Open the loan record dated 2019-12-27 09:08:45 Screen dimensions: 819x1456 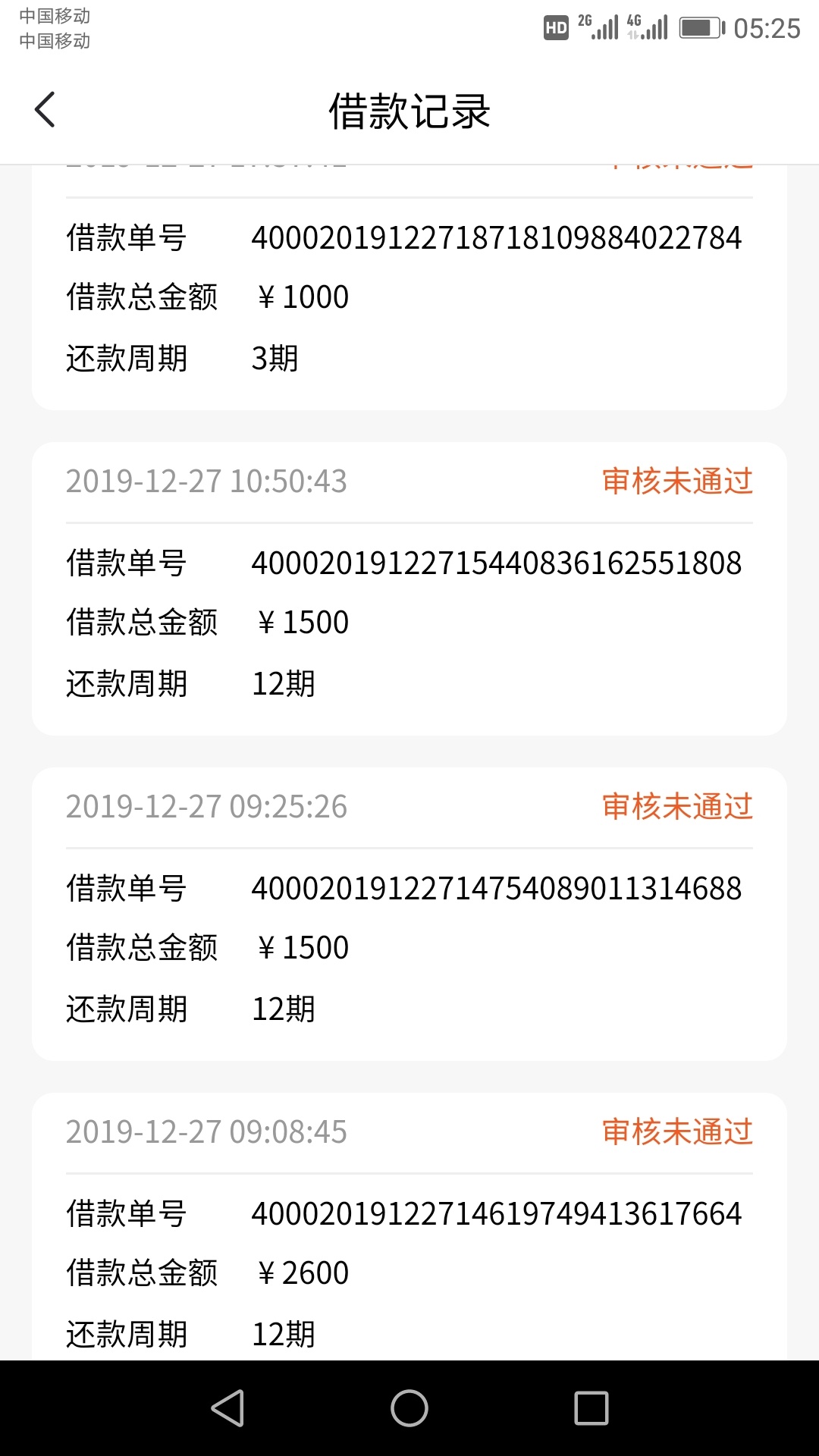click(409, 1226)
